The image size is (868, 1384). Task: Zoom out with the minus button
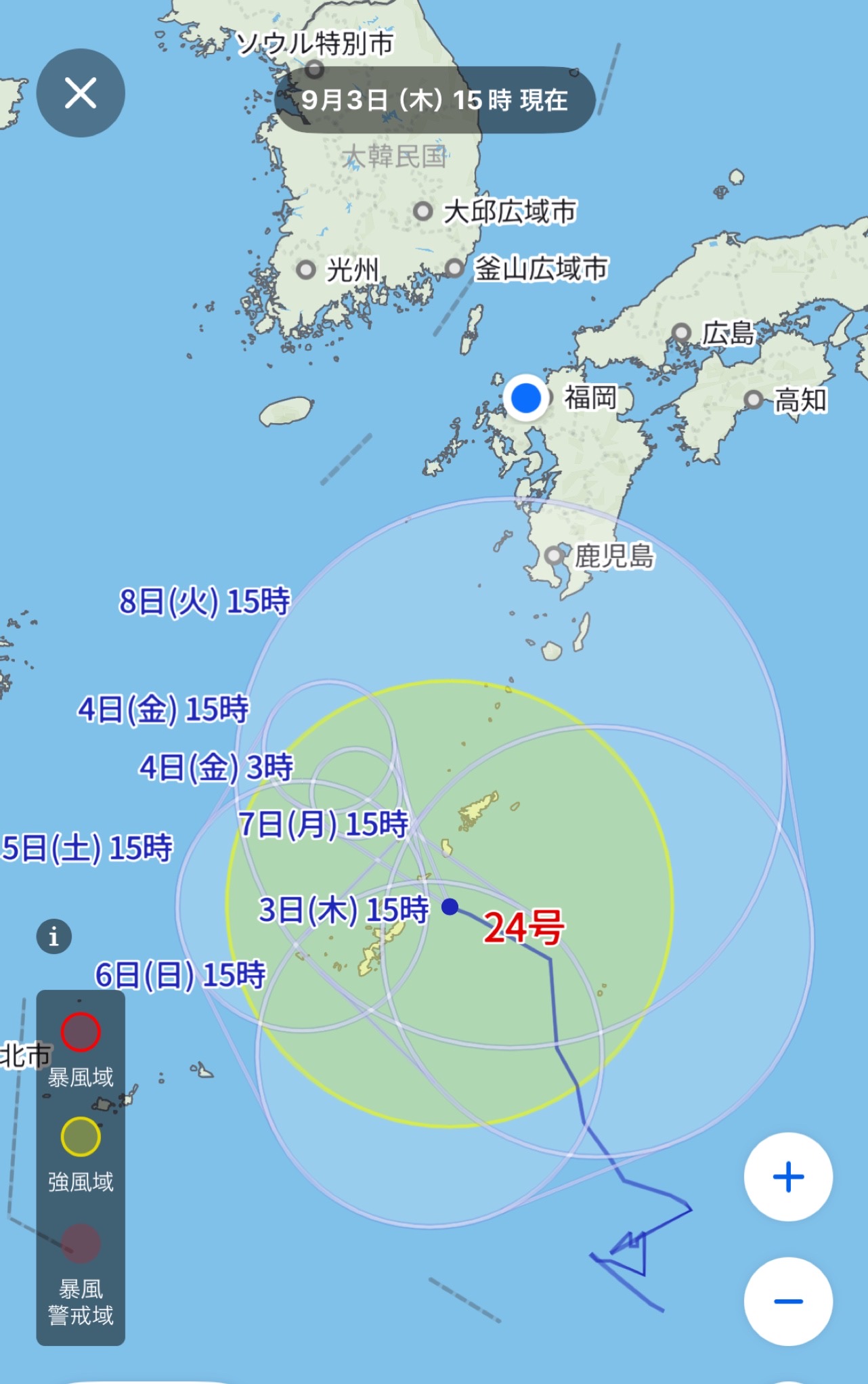pyautogui.click(x=788, y=1301)
